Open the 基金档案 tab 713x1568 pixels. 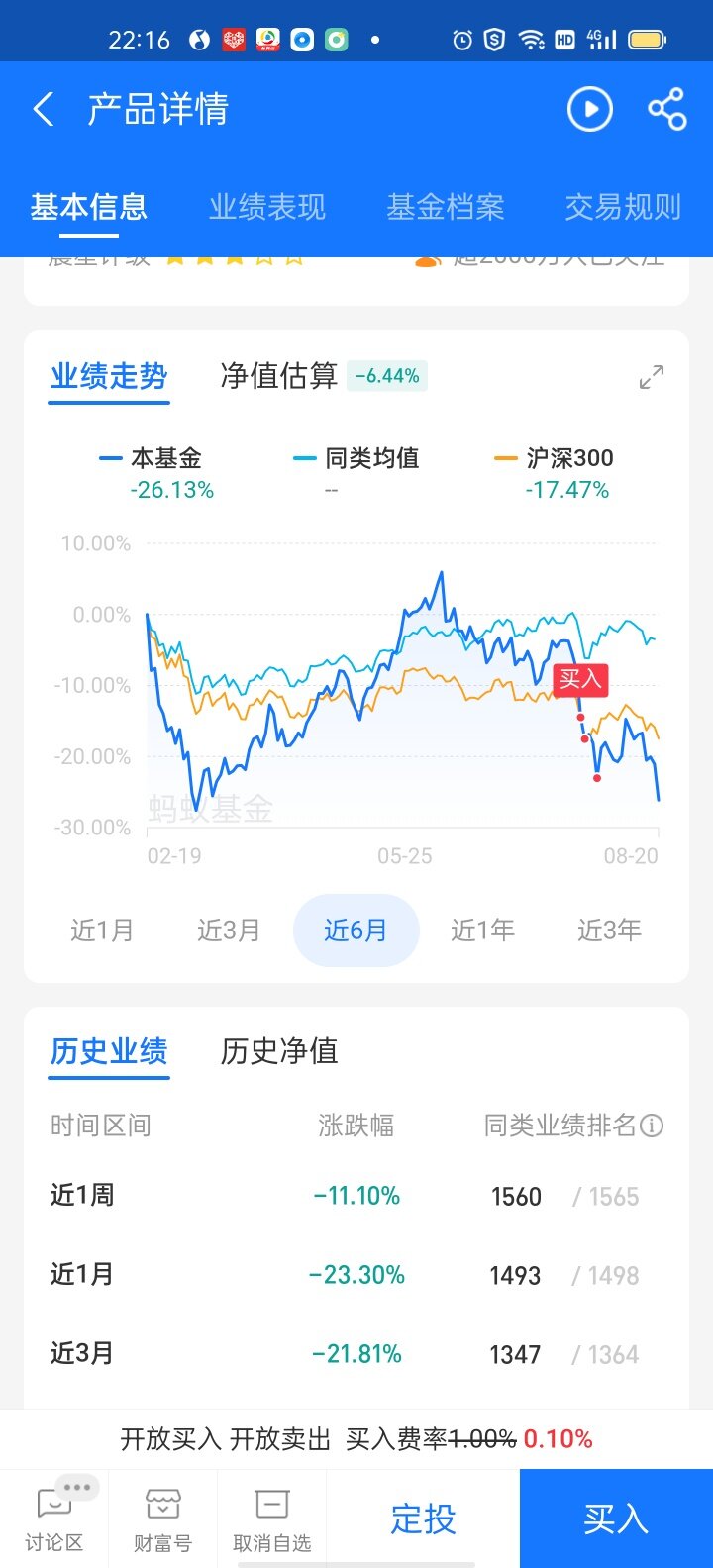pyautogui.click(x=446, y=207)
